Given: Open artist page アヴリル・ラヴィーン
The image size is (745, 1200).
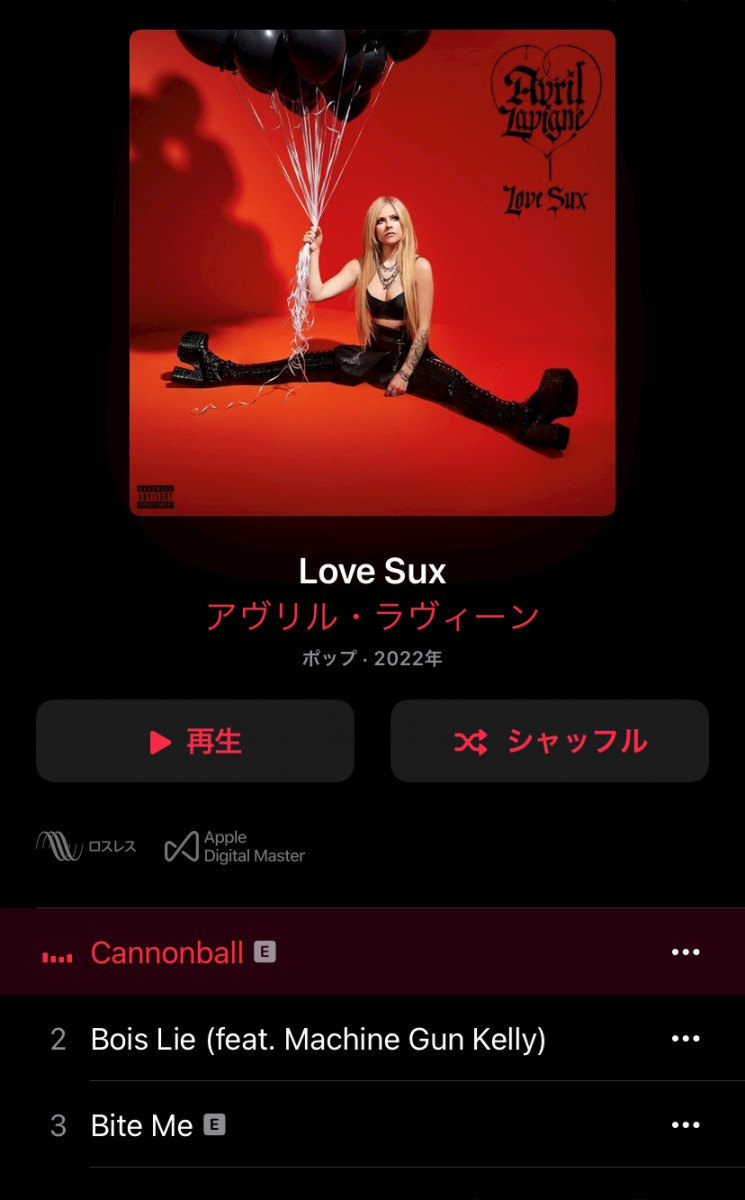Looking at the screenshot, I should click(x=372, y=616).
